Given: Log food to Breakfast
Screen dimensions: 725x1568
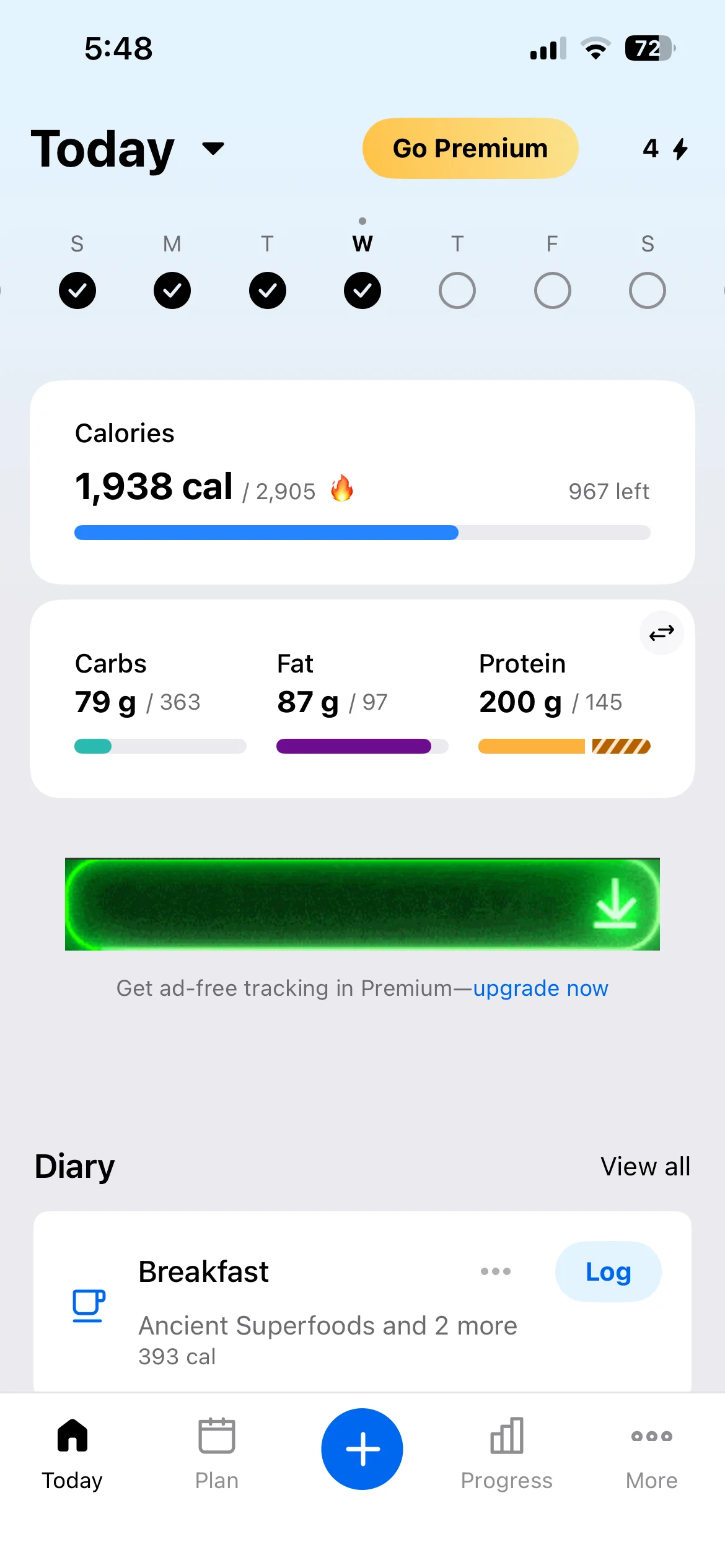Looking at the screenshot, I should click(607, 1272).
